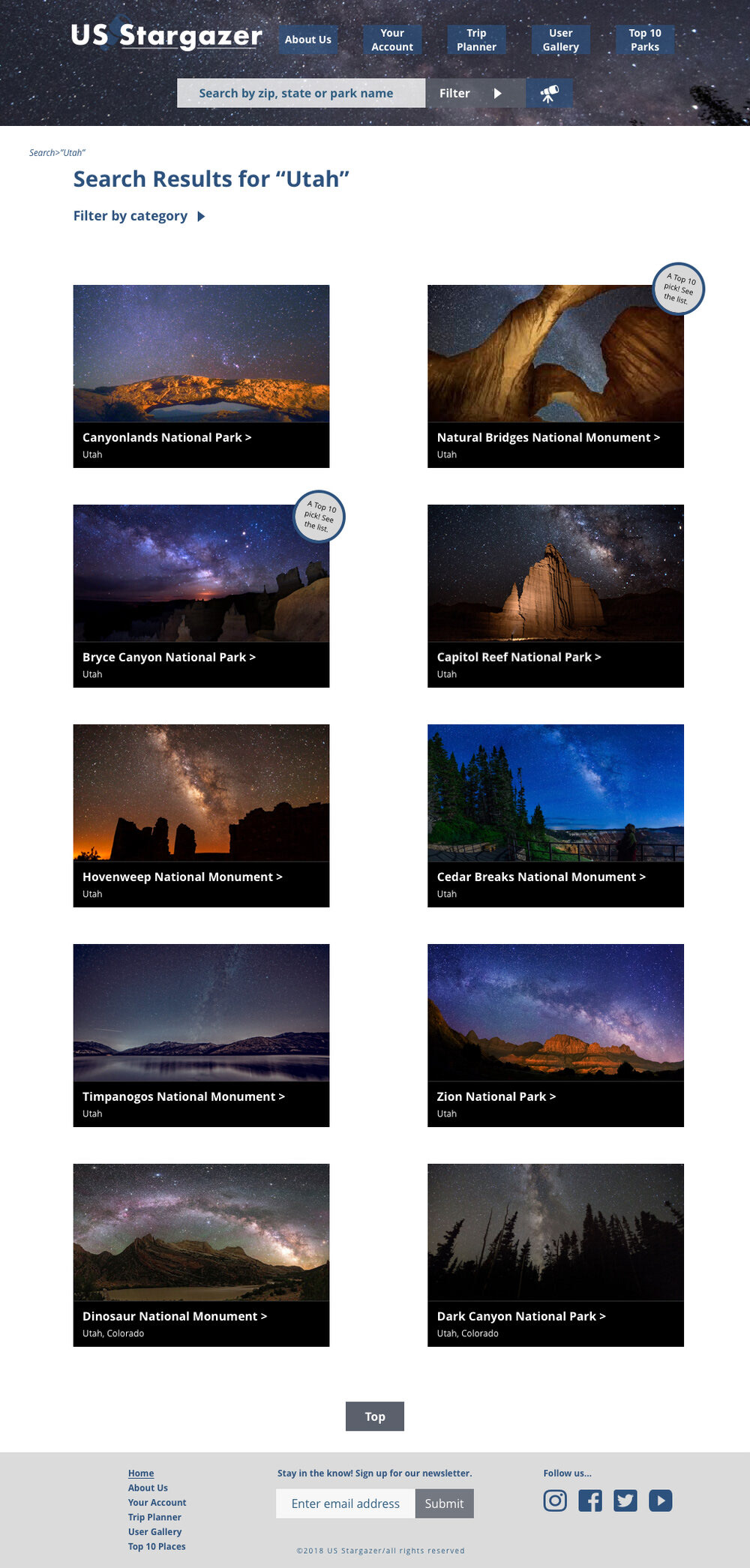750x1568 pixels.
Task: Open User Gallery from the header
Action: point(560,40)
